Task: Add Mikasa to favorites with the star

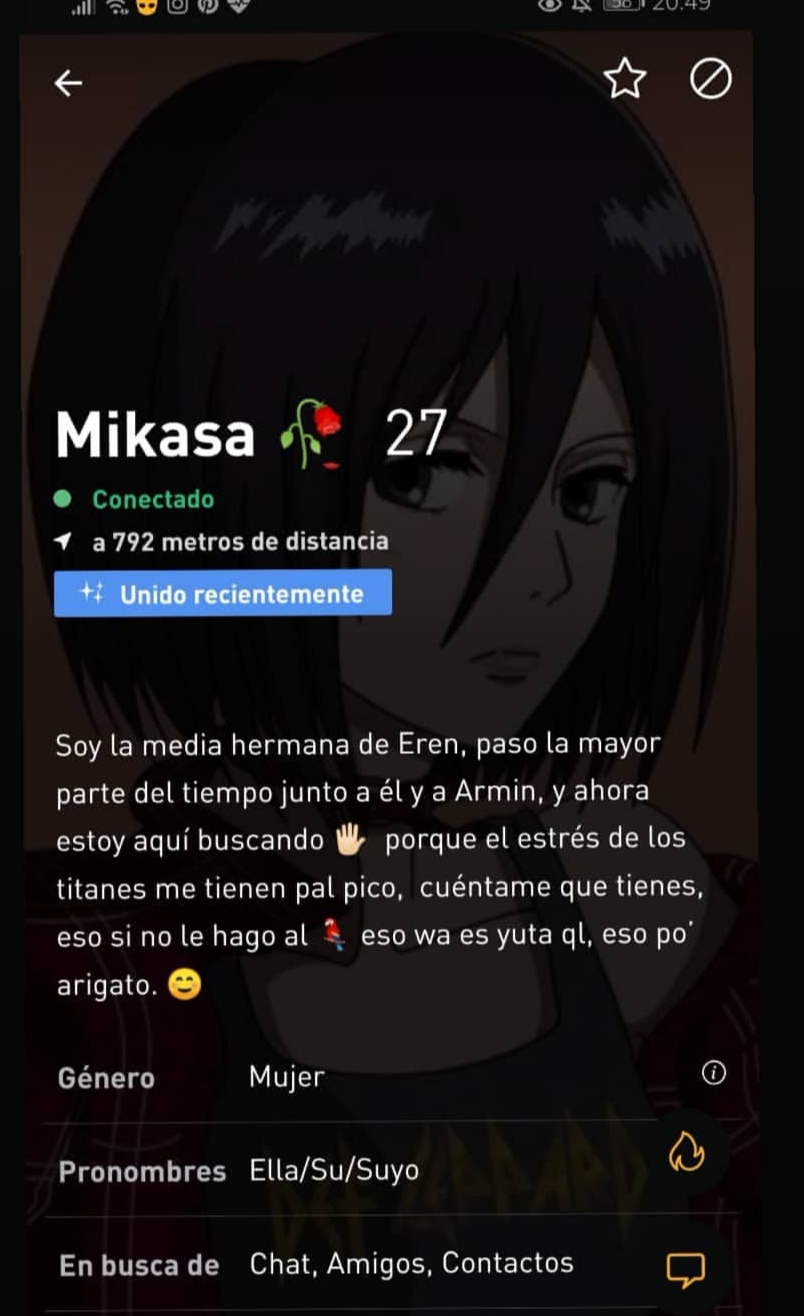Action: coord(625,79)
